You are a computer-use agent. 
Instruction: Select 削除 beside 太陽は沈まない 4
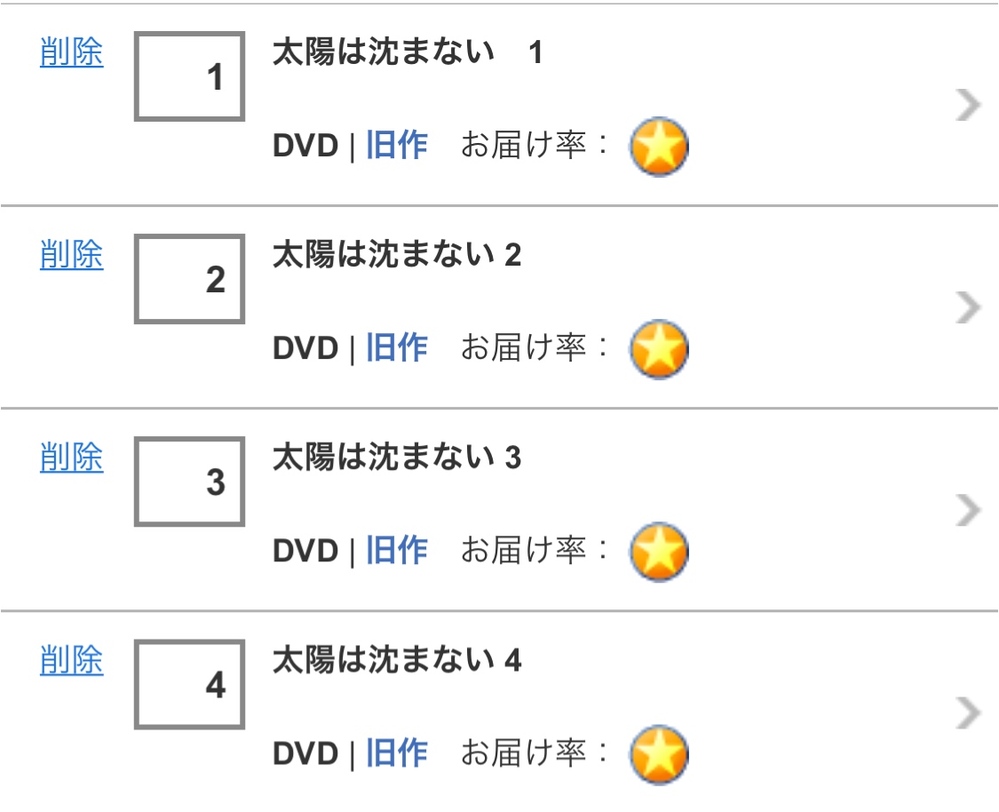pos(71,660)
